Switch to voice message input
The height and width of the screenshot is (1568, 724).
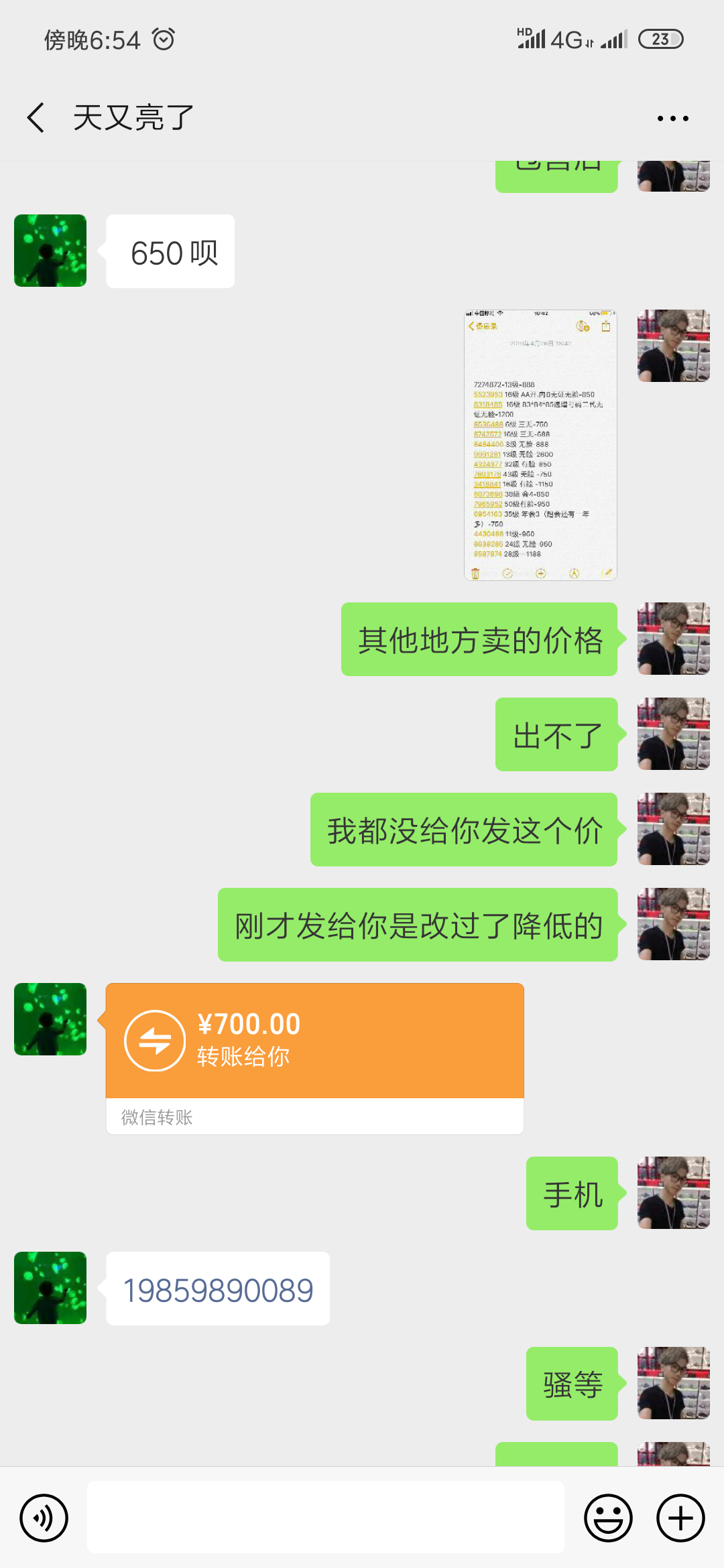point(44,1518)
